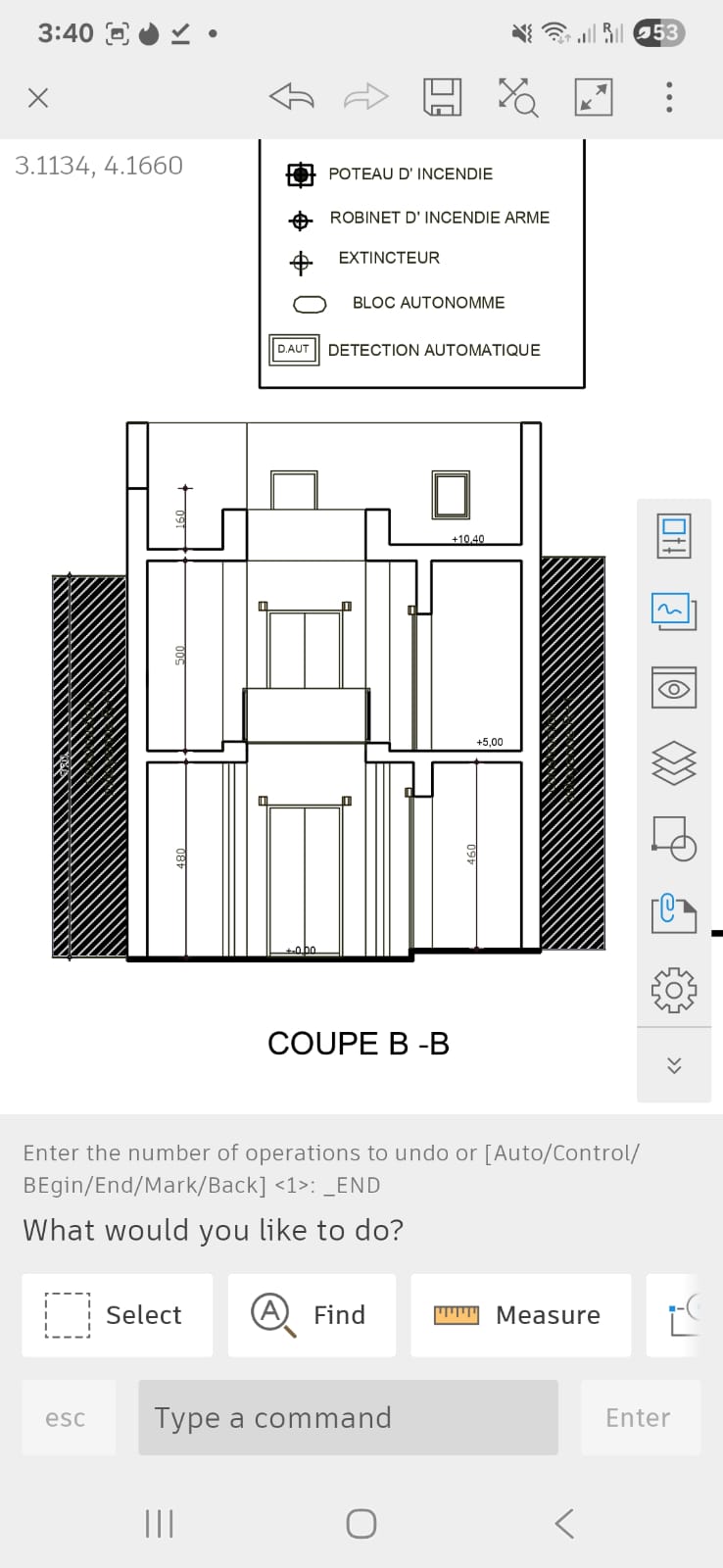This screenshot has height=1568, width=723.
Task: Open the attachments panel with paperclip icon
Action: point(674,913)
